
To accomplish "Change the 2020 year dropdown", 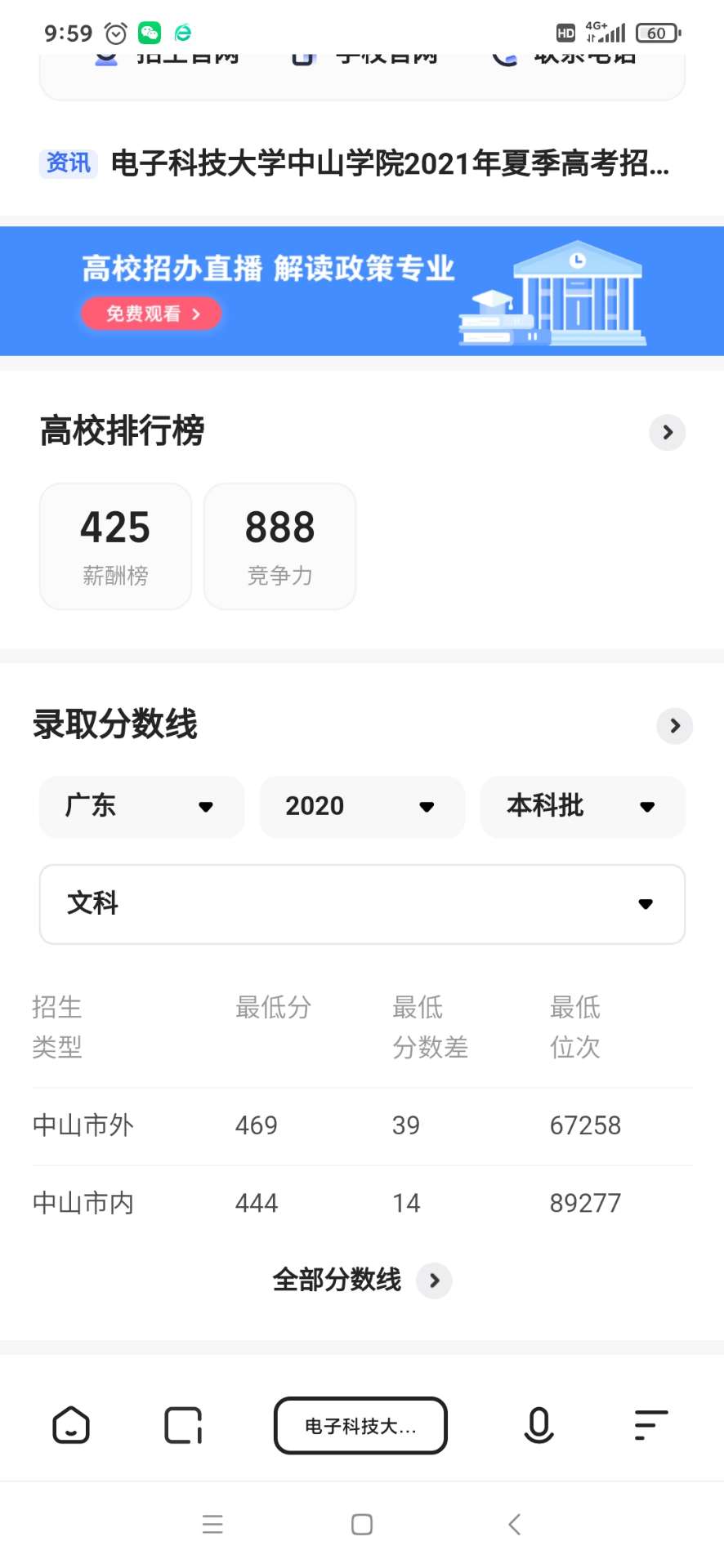I will tap(361, 806).
